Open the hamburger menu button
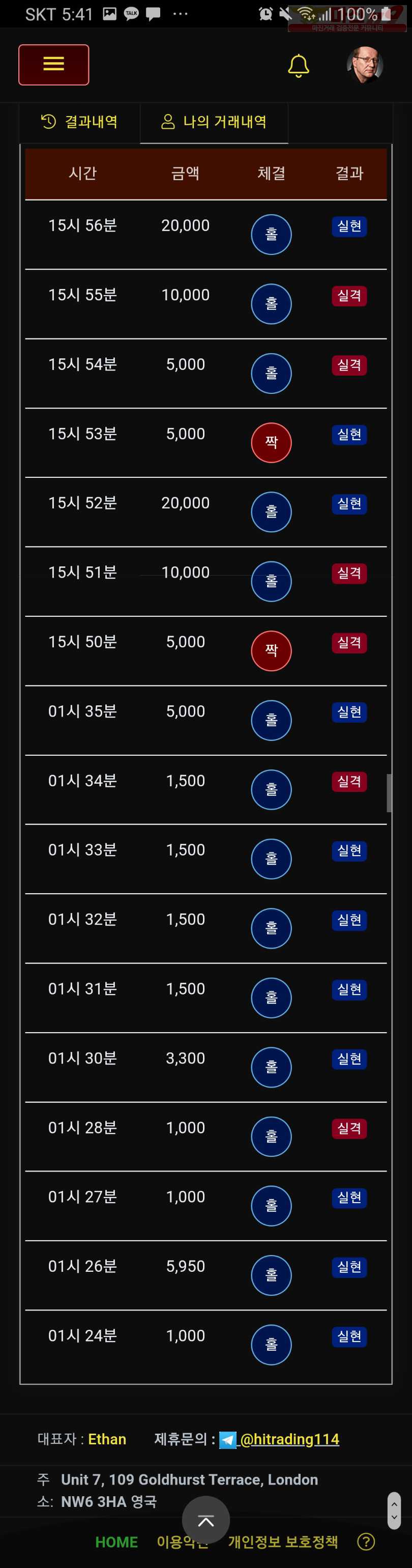 [x=53, y=65]
